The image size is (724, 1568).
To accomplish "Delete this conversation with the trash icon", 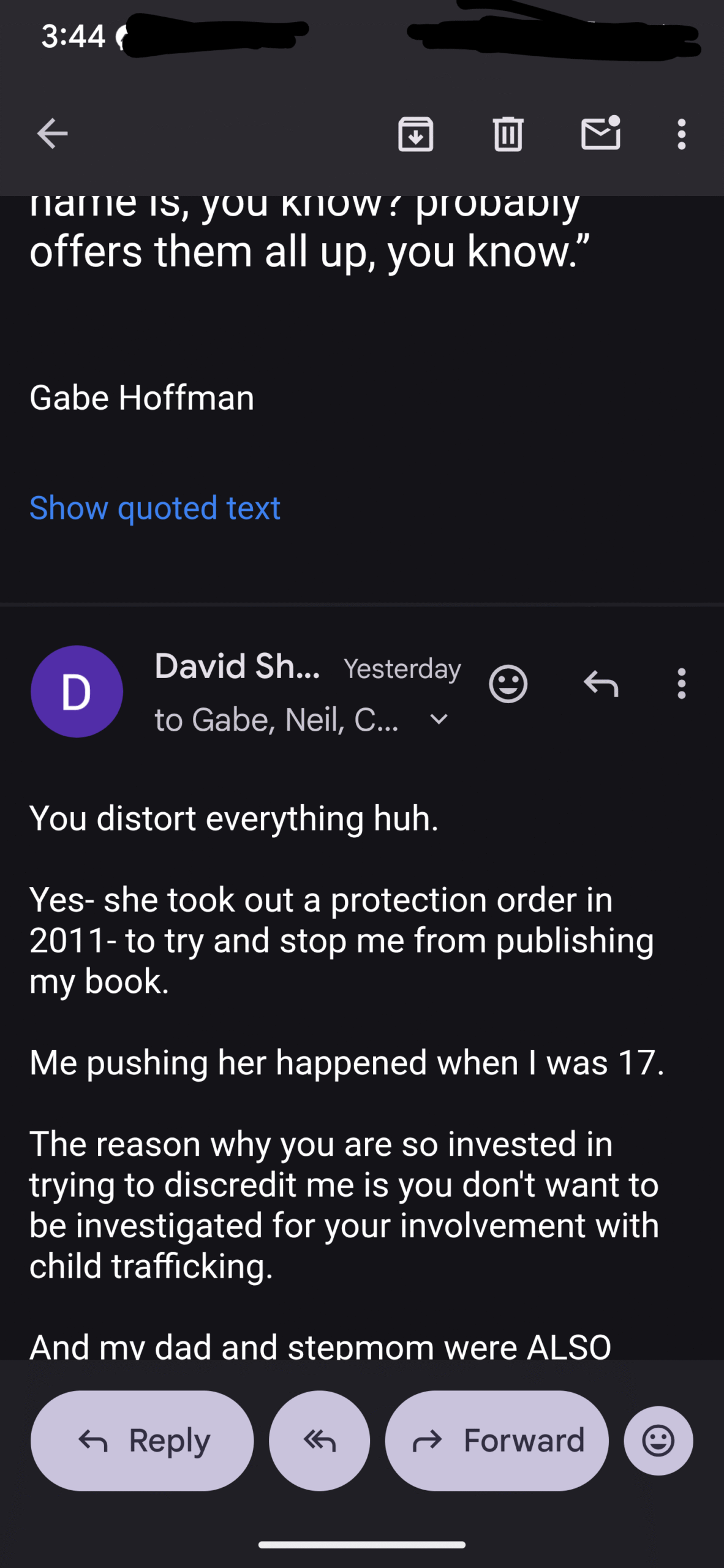I will tap(508, 134).
